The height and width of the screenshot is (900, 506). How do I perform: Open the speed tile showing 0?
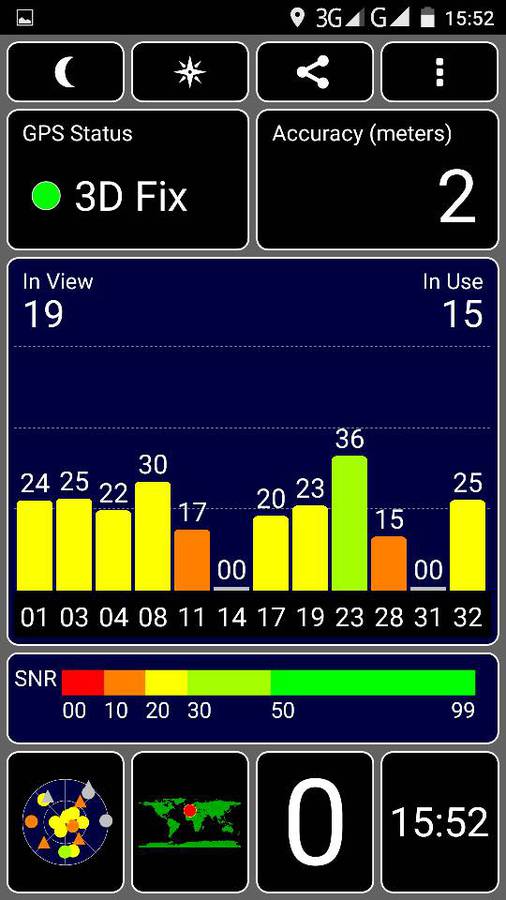(x=314, y=823)
